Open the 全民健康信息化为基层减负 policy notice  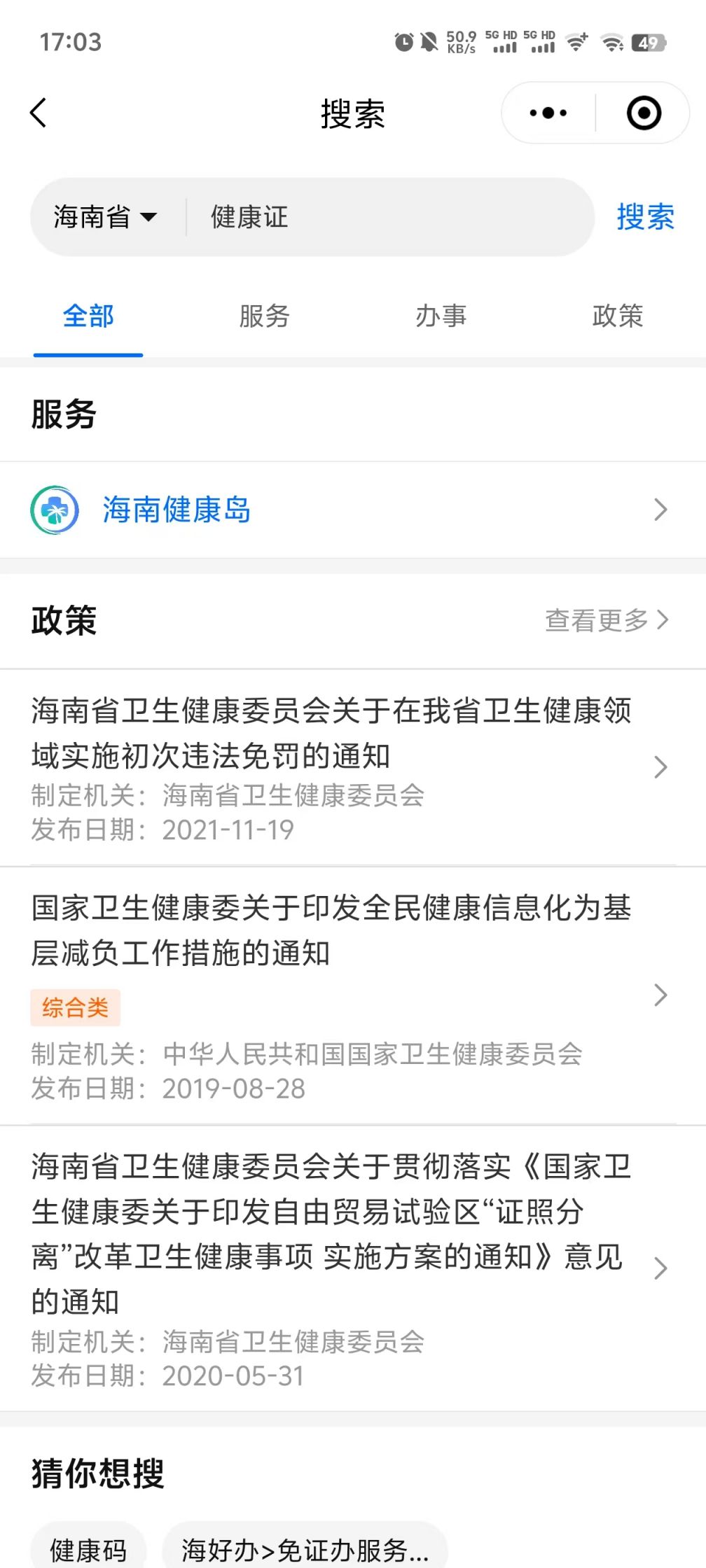pyautogui.click(x=353, y=995)
